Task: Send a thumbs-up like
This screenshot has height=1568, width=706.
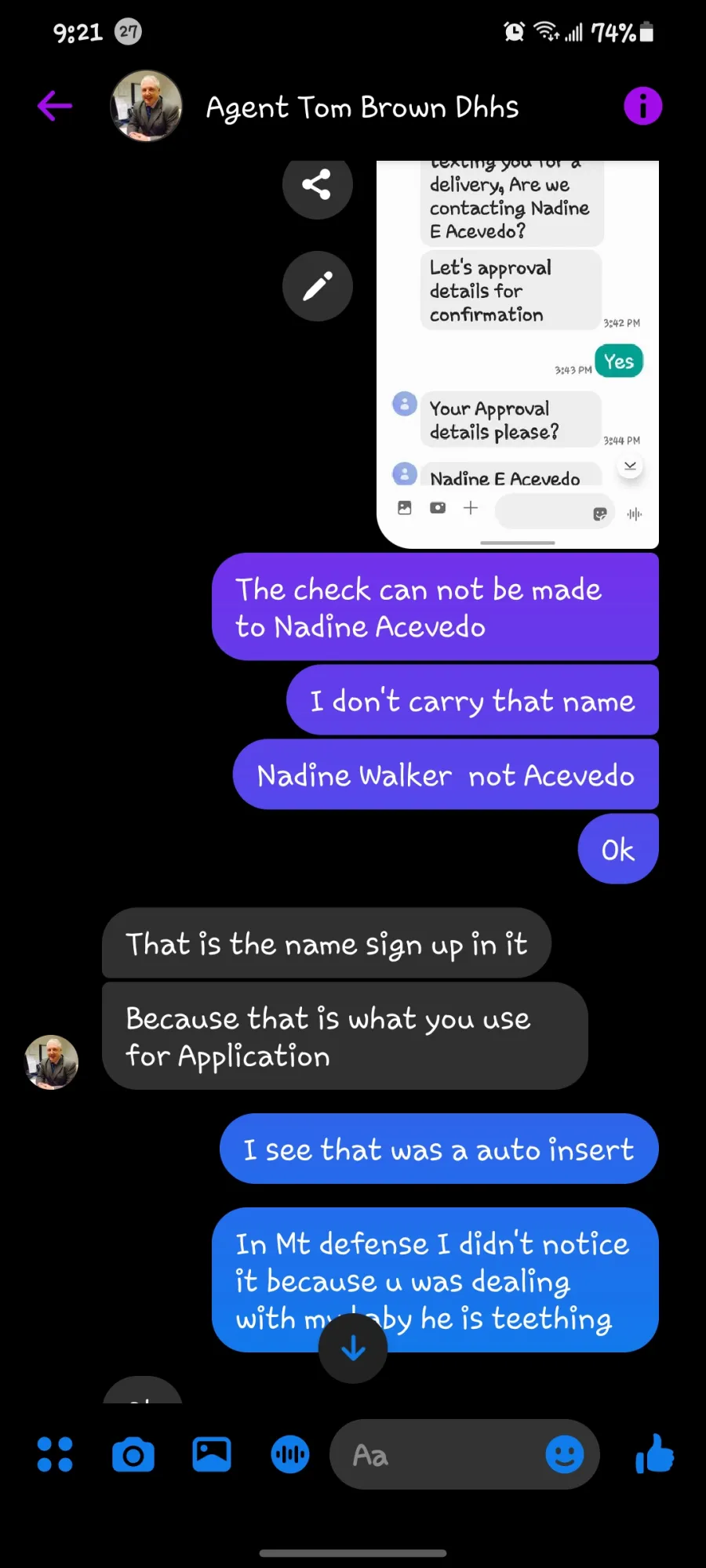Action: (x=655, y=1453)
